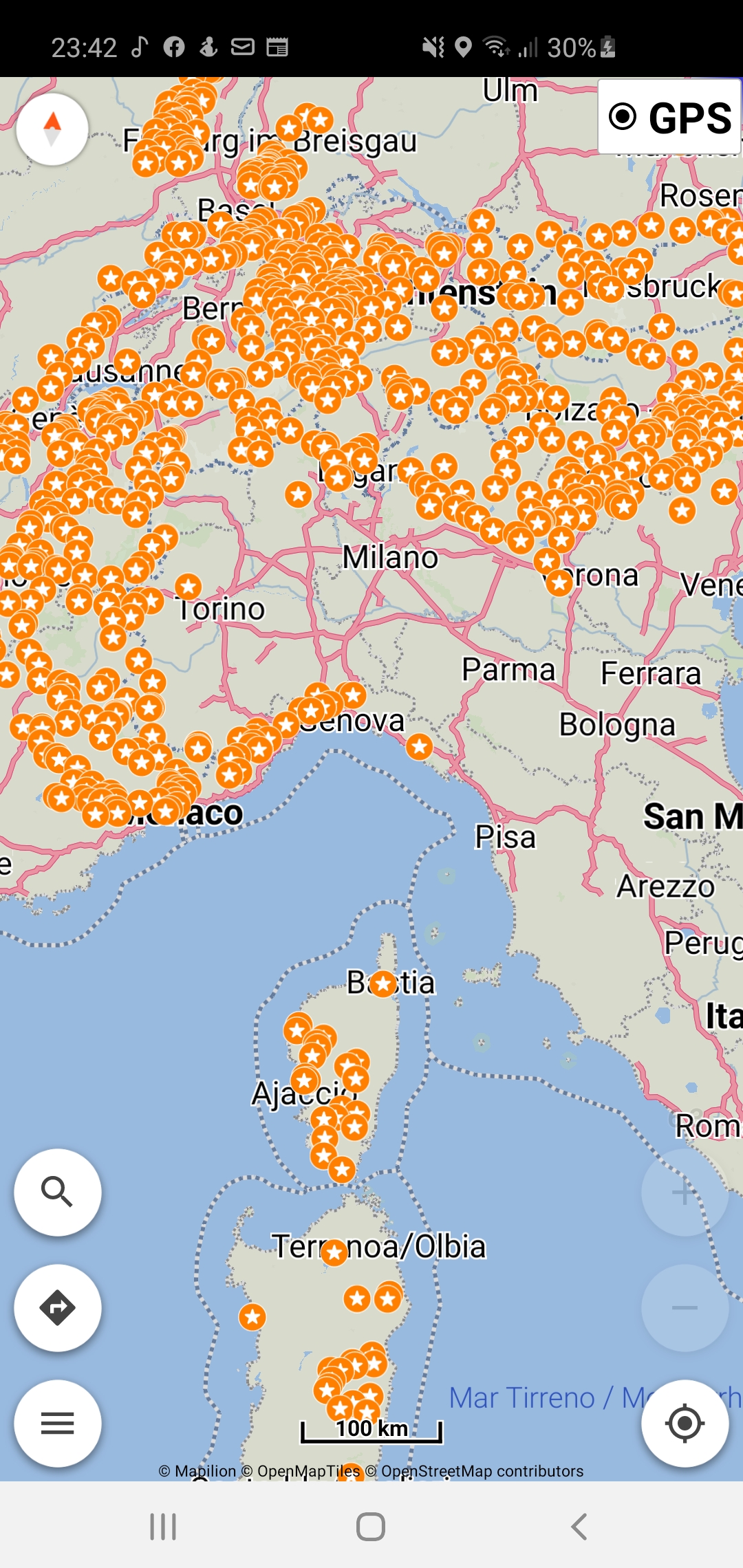Viewport: 743px width, 1568px height.
Task: Open the map search
Action: coord(58,1192)
